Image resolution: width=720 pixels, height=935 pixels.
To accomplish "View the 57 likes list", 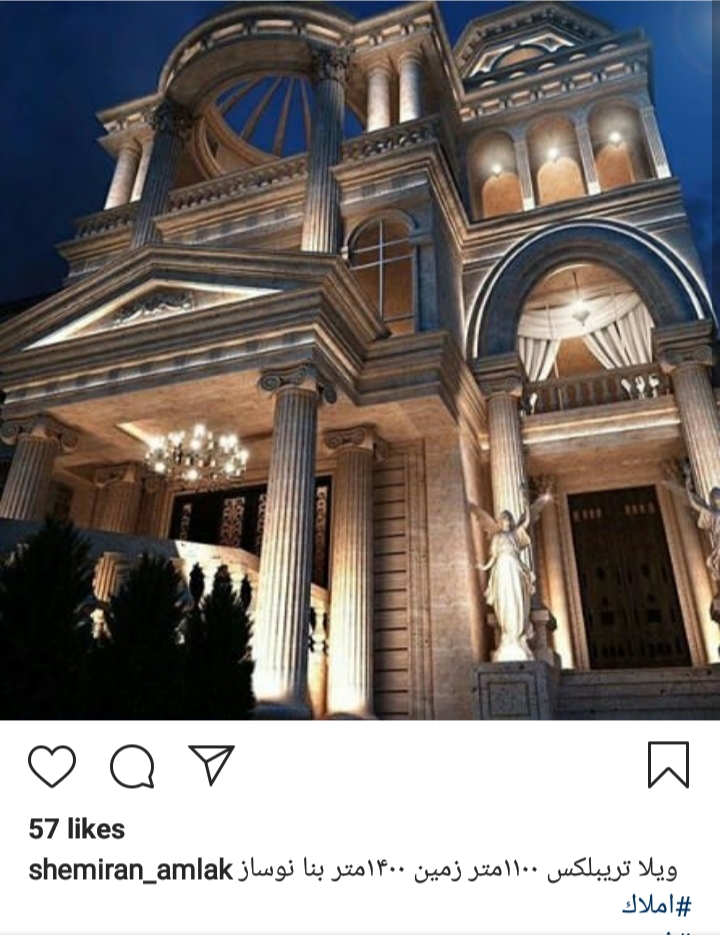I will (x=77, y=829).
